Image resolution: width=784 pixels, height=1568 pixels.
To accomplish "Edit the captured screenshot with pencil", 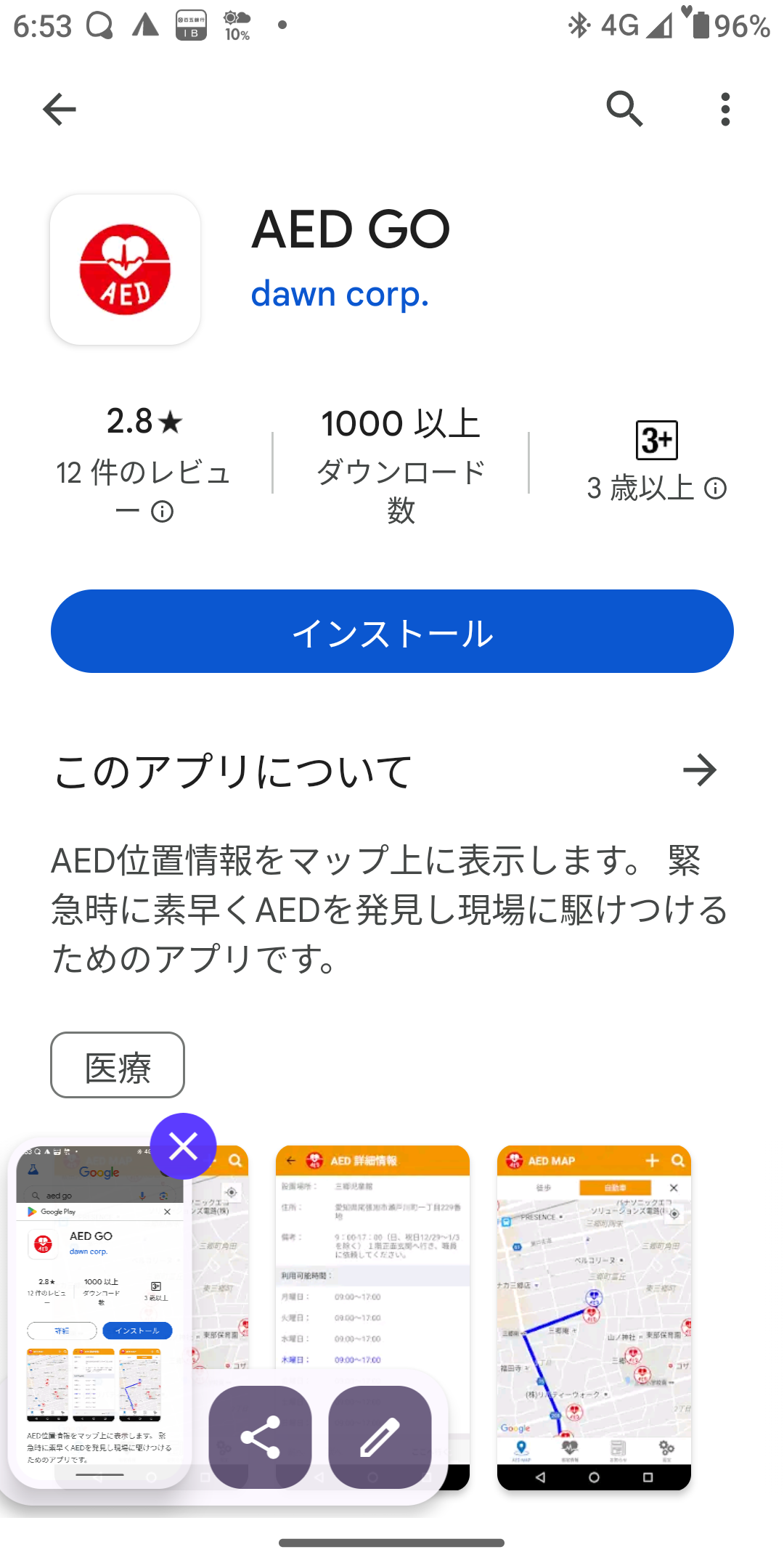I will coord(380,1437).
